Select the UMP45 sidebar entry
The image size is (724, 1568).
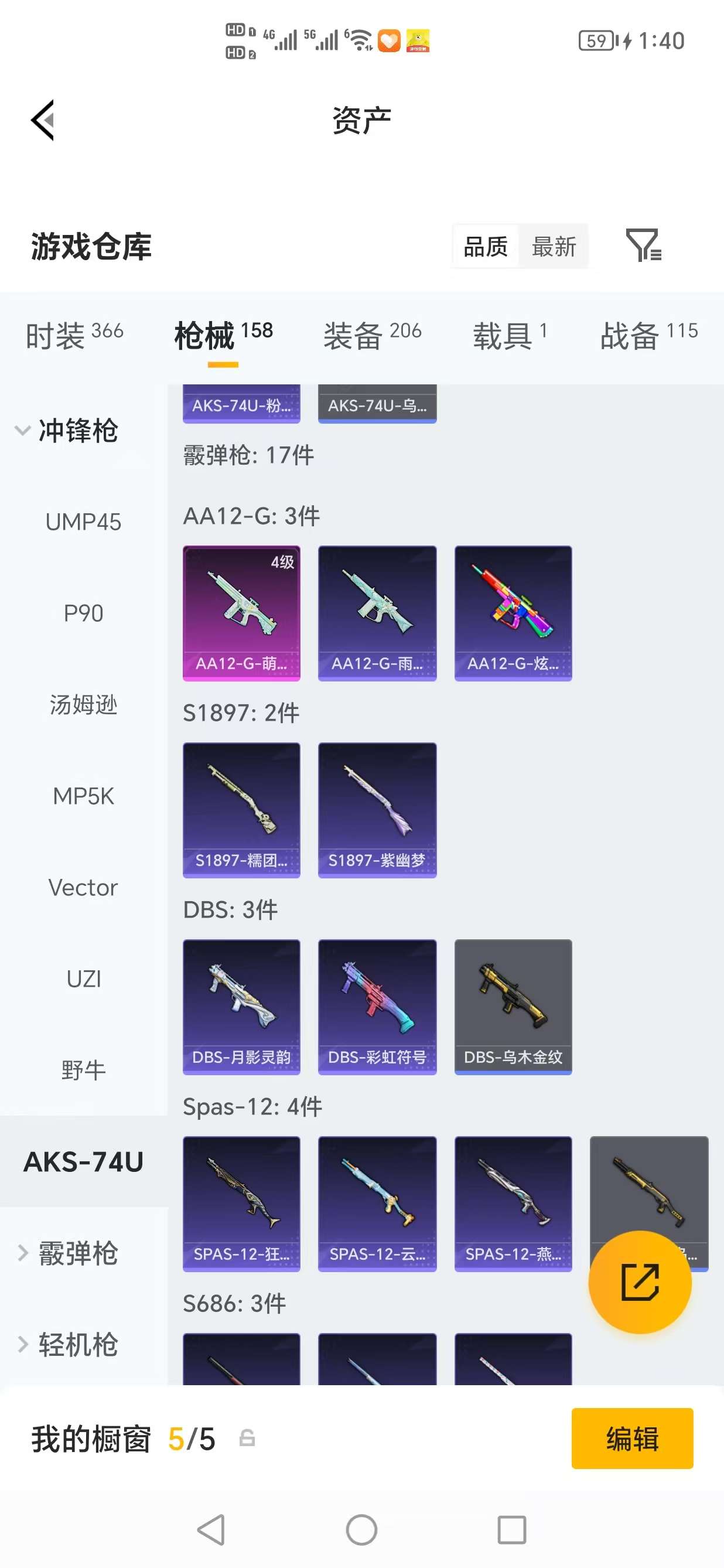pyautogui.click(x=83, y=521)
